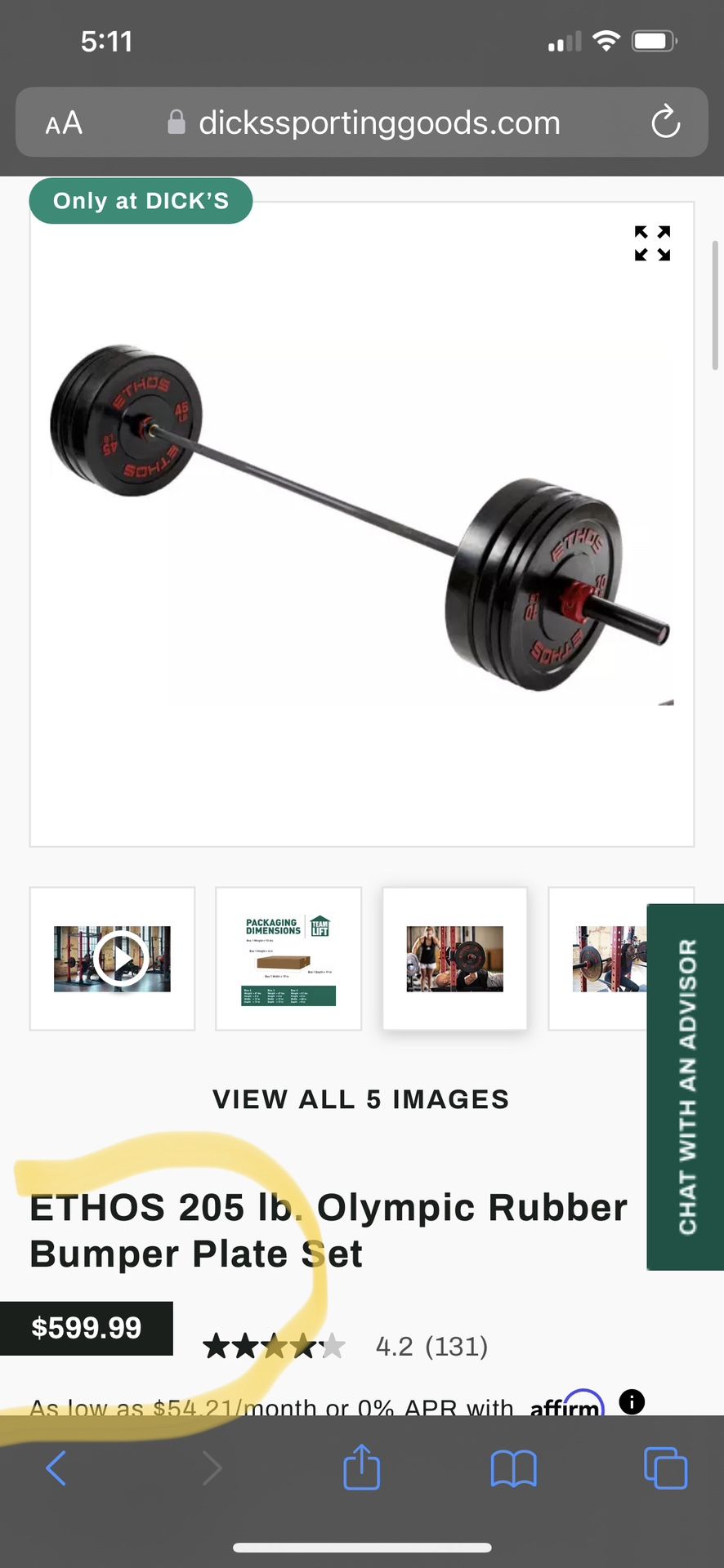Select the Packaging Dimensions thumbnail
724x1568 pixels.
click(288, 958)
